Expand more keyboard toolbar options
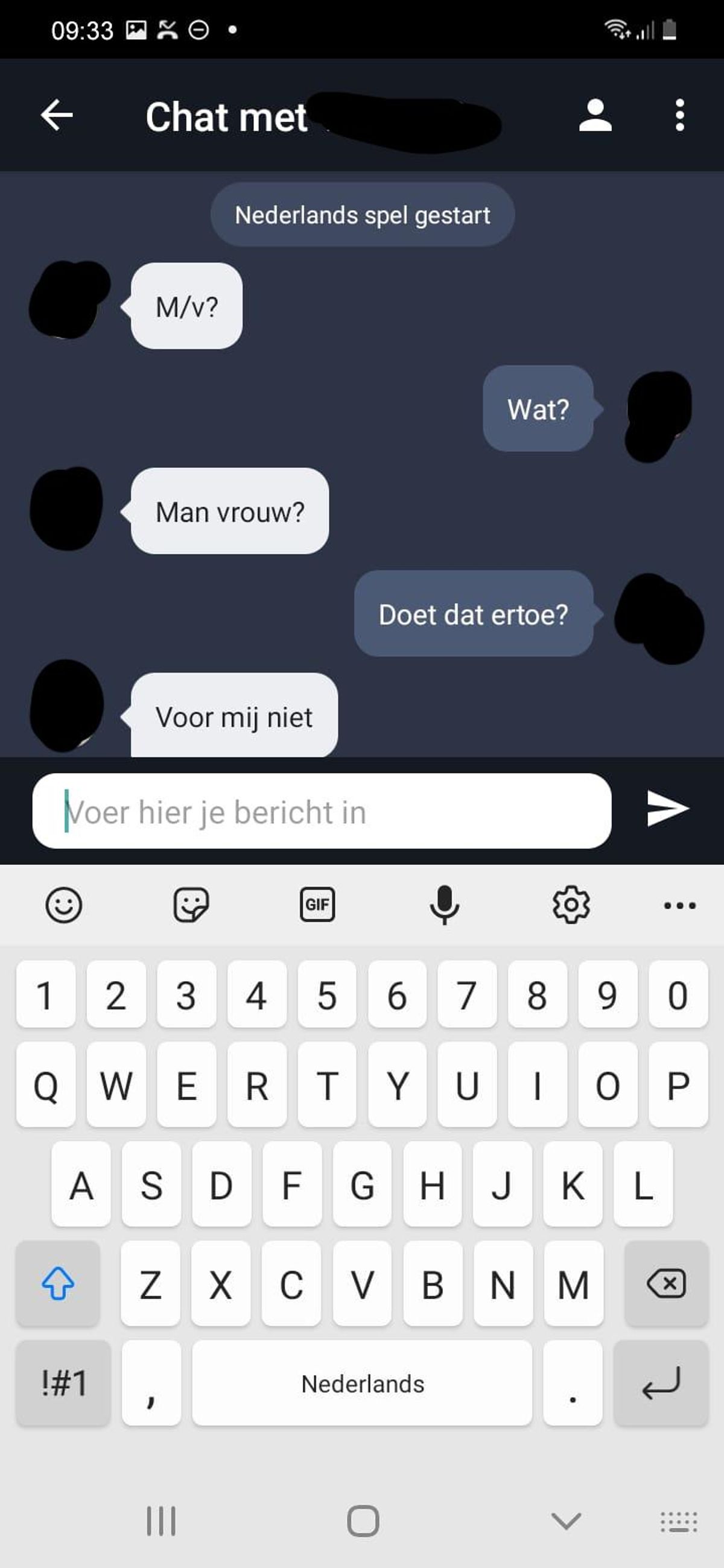The image size is (724, 1568). [x=679, y=906]
